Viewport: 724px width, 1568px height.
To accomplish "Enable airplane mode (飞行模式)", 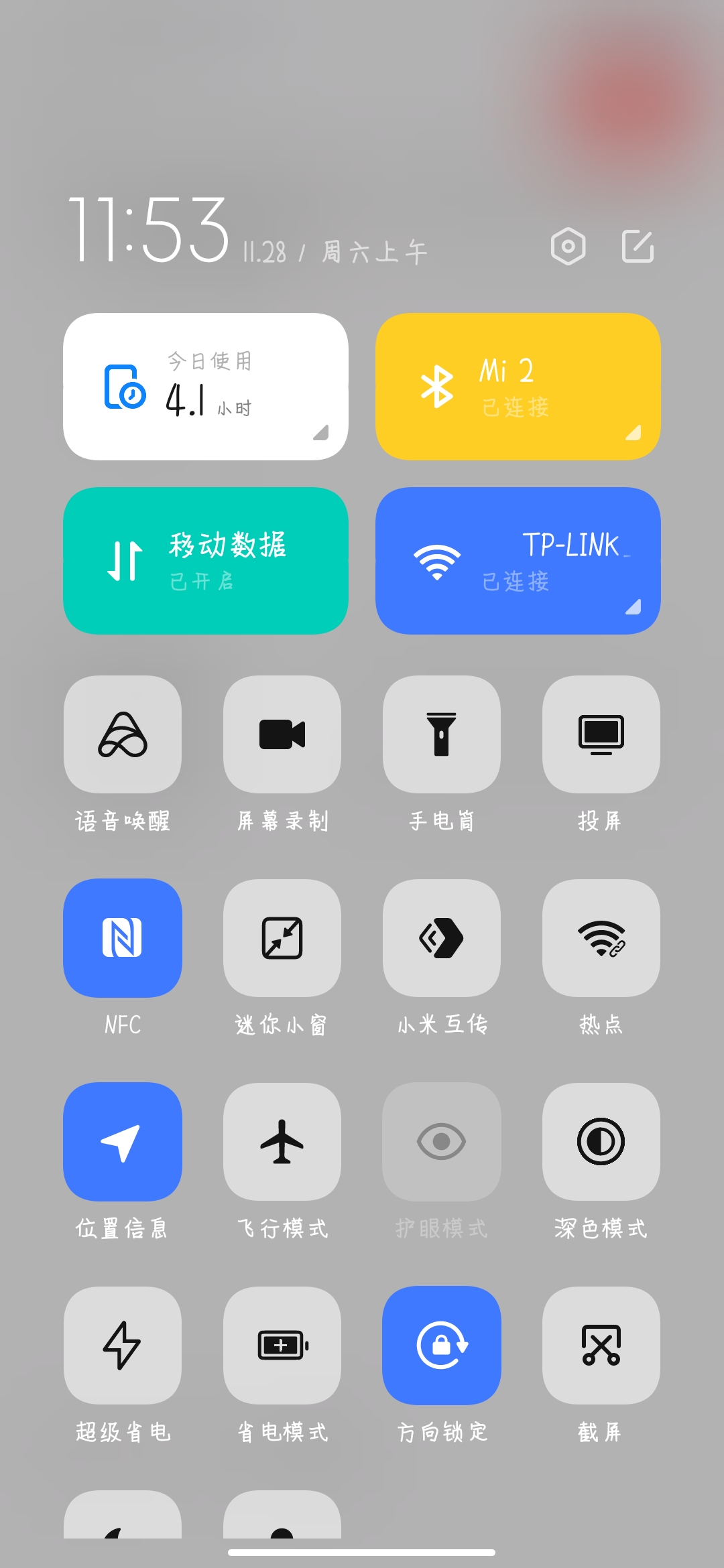I will point(282,1142).
